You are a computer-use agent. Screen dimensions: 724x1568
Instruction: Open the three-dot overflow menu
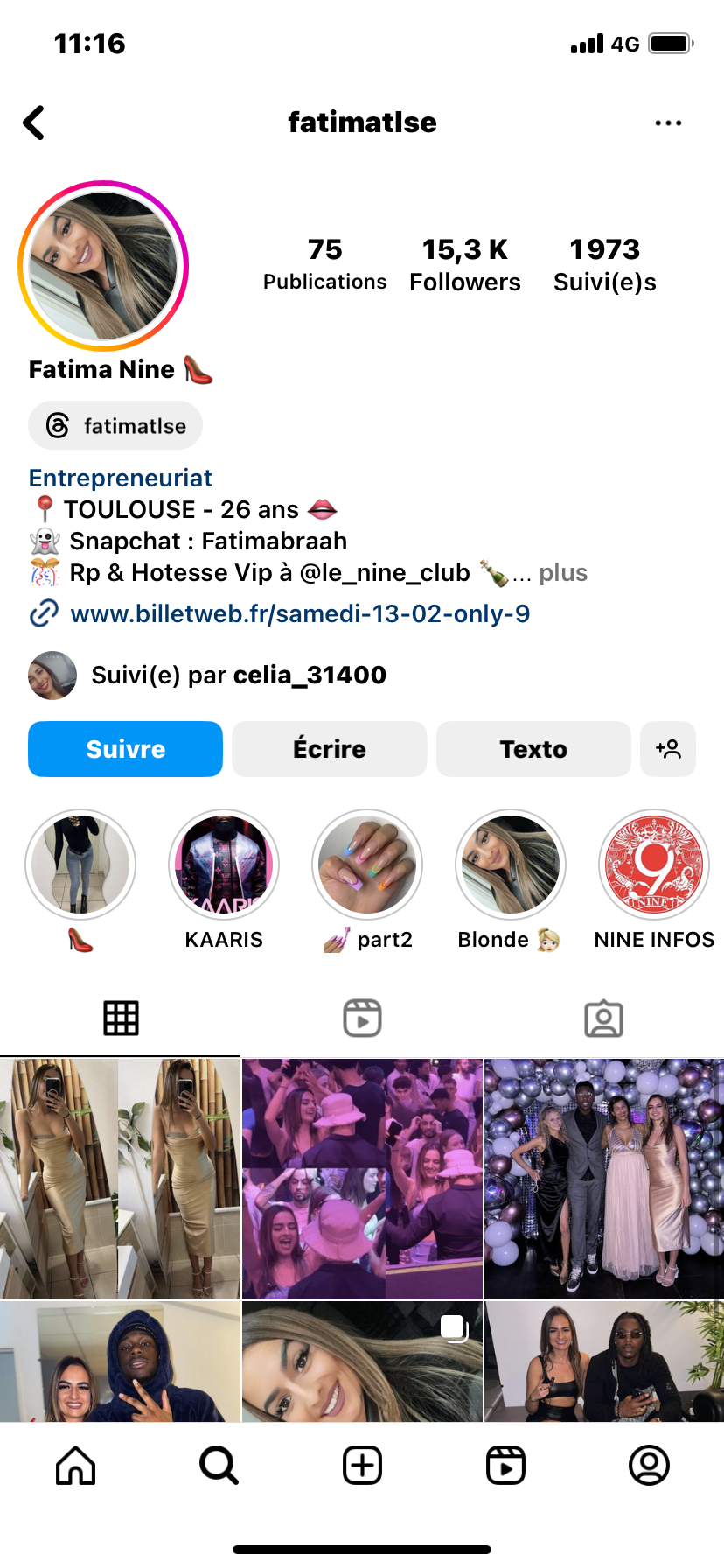[x=668, y=123]
